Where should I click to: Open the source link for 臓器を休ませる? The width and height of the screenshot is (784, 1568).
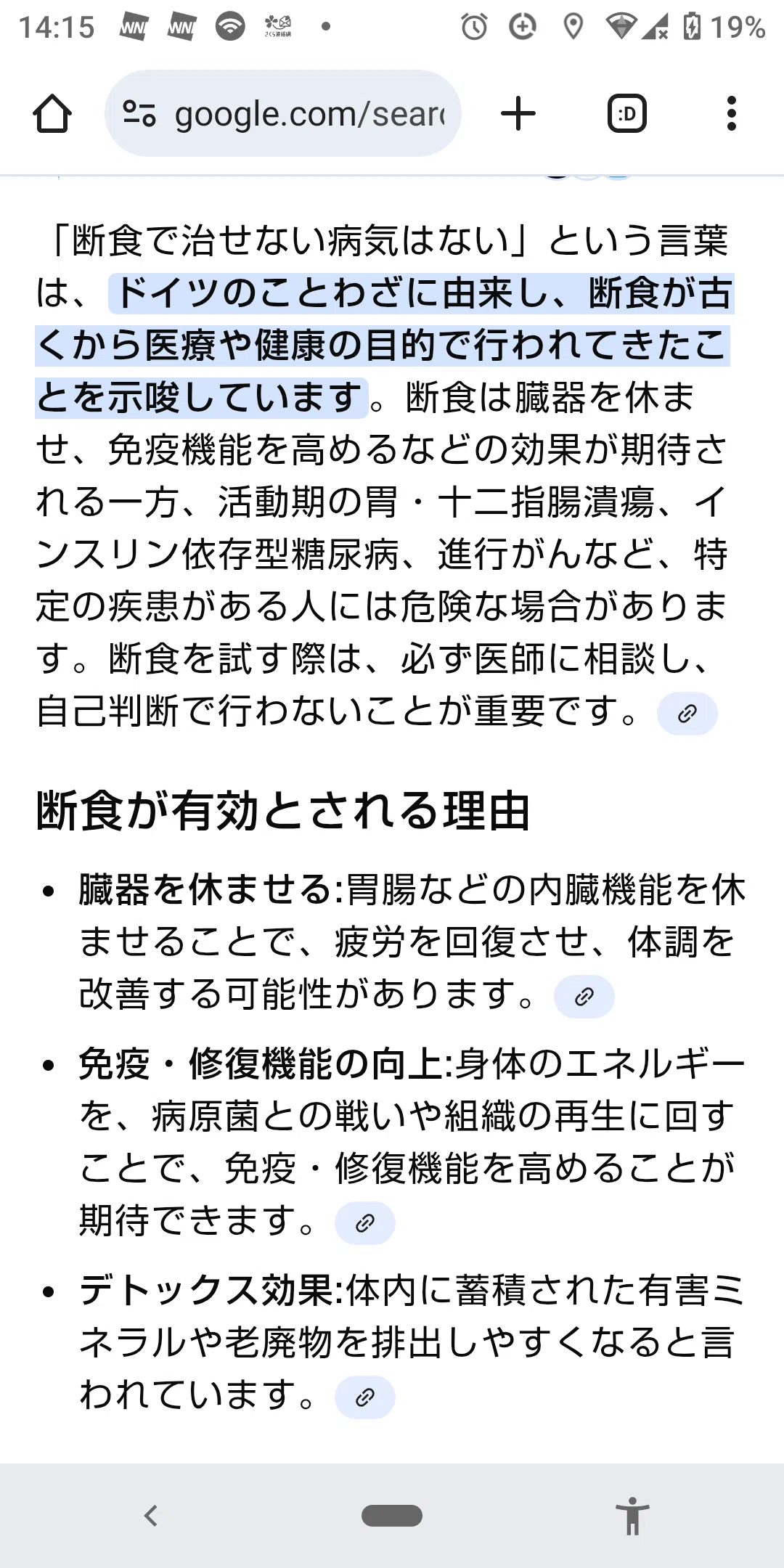[x=584, y=997]
